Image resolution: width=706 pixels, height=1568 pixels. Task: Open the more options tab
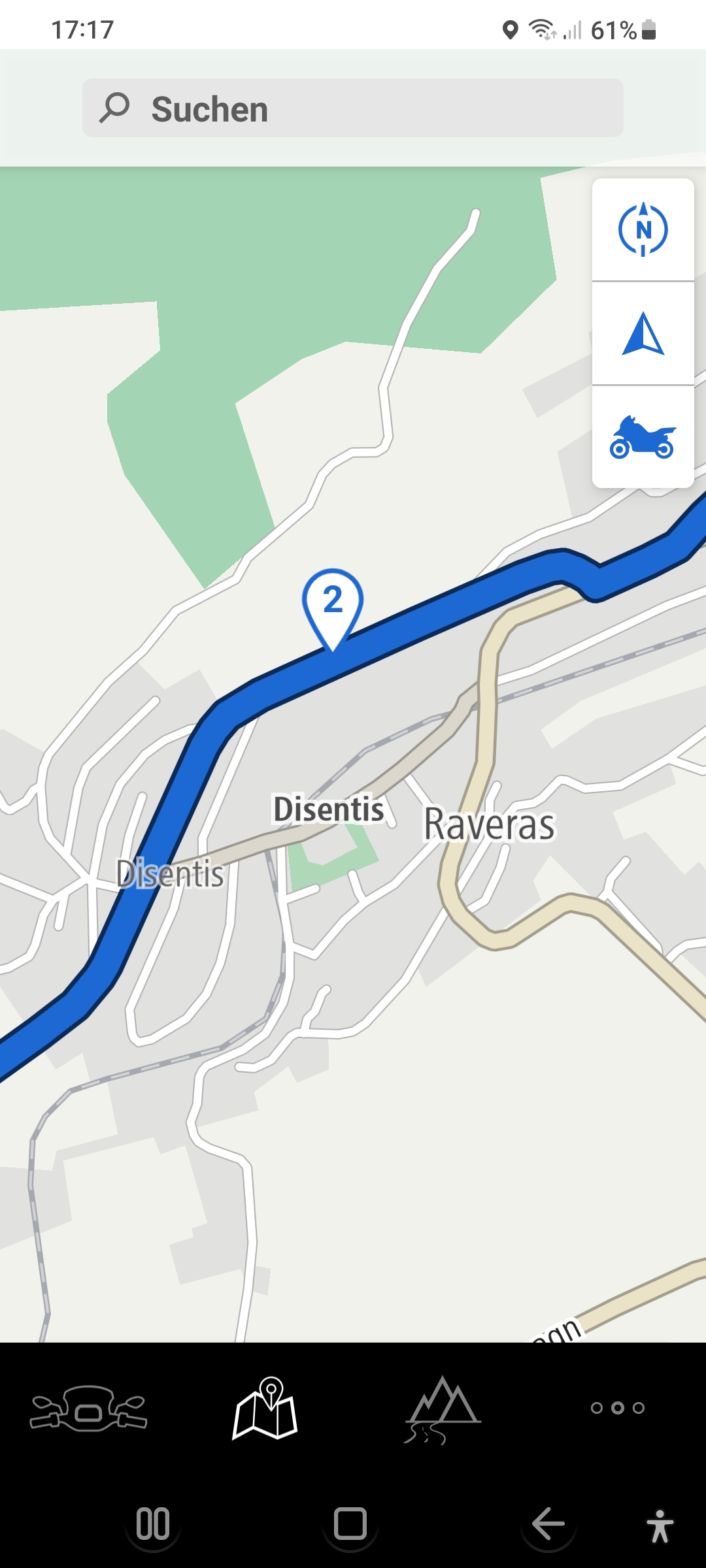pos(618,1408)
